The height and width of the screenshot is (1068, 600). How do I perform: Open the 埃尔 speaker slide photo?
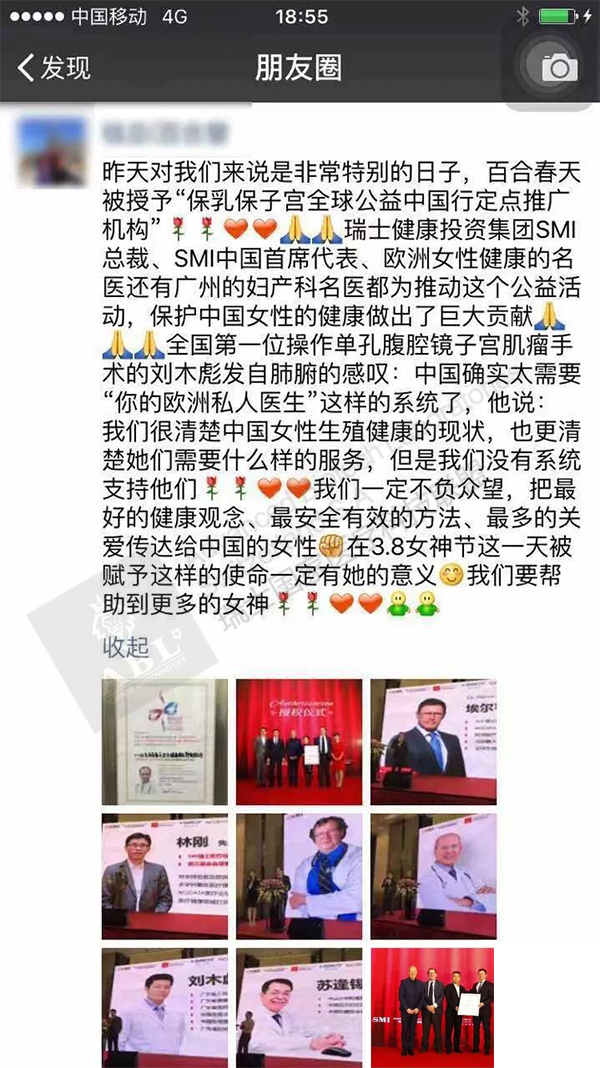coord(433,742)
